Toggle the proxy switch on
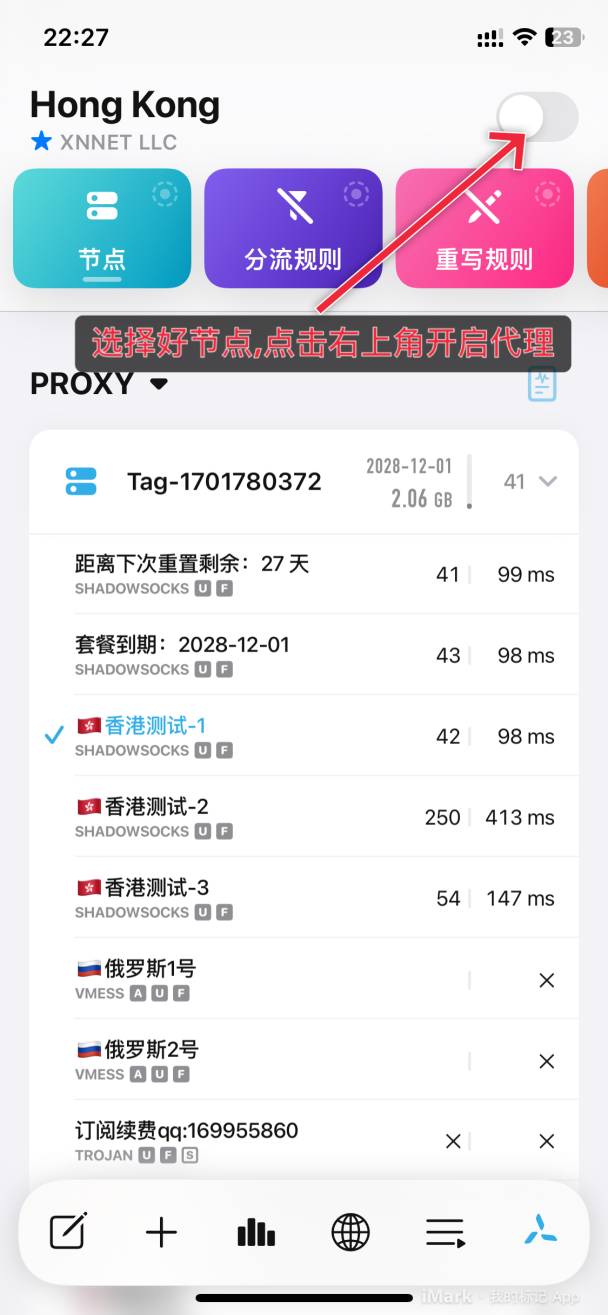The image size is (608, 1315). 536,117
